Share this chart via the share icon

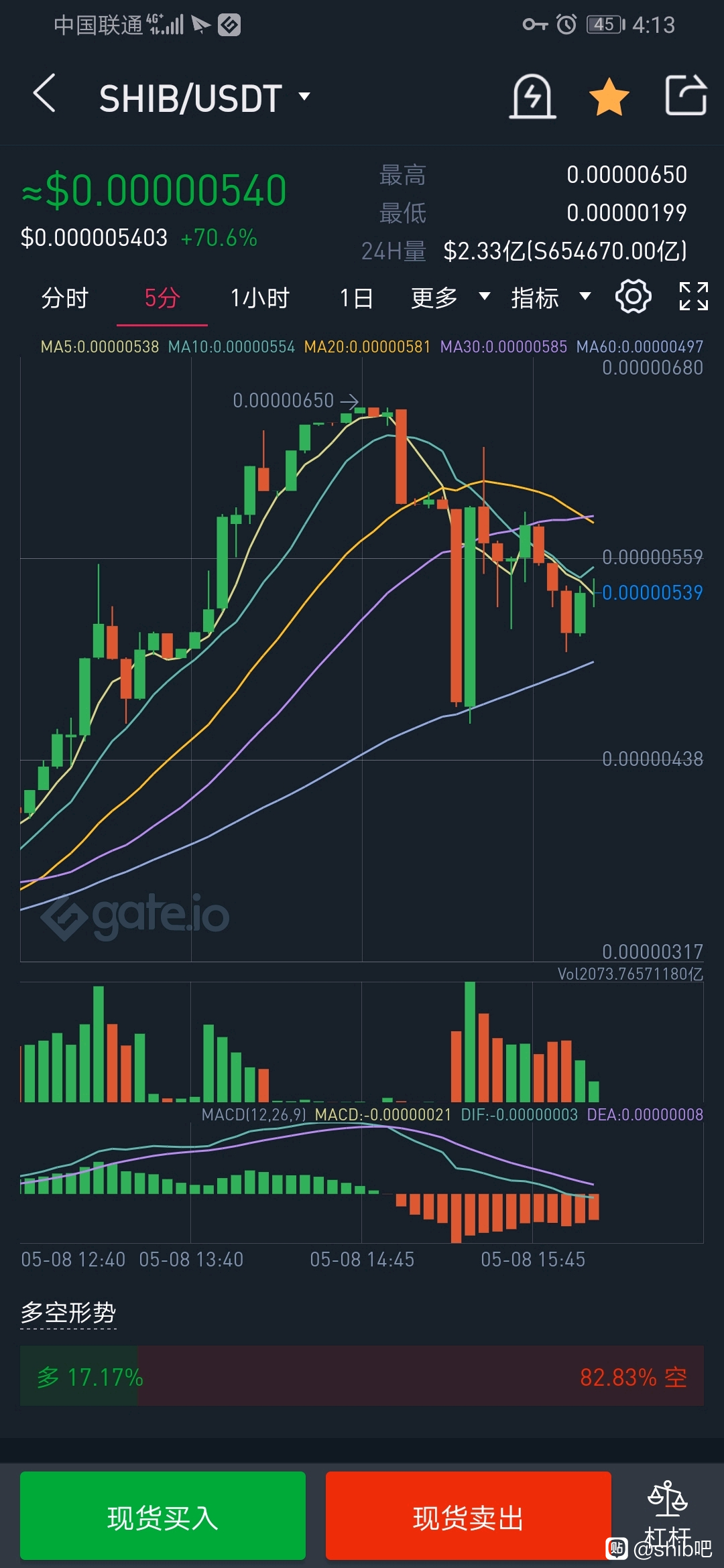pyautogui.click(x=686, y=95)
